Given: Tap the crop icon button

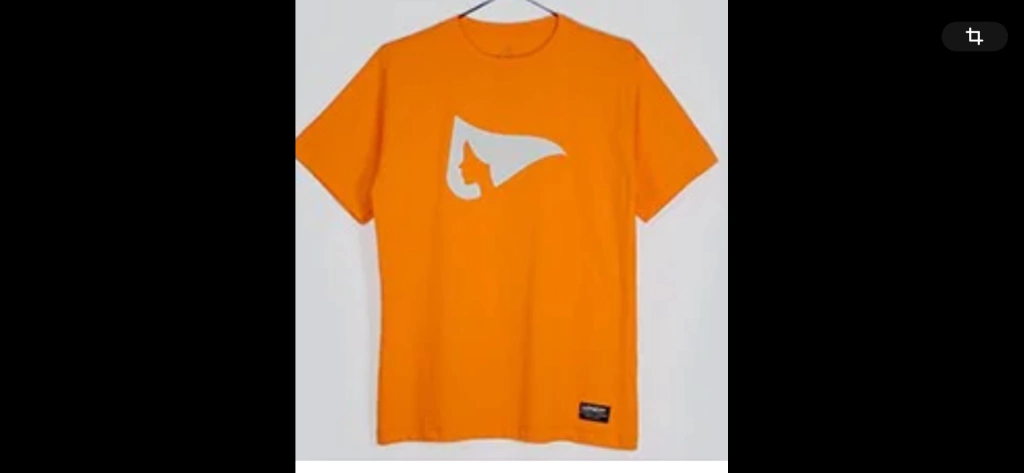Looking at the screenshot, I should pyautogui.click(x=974, y=37).
